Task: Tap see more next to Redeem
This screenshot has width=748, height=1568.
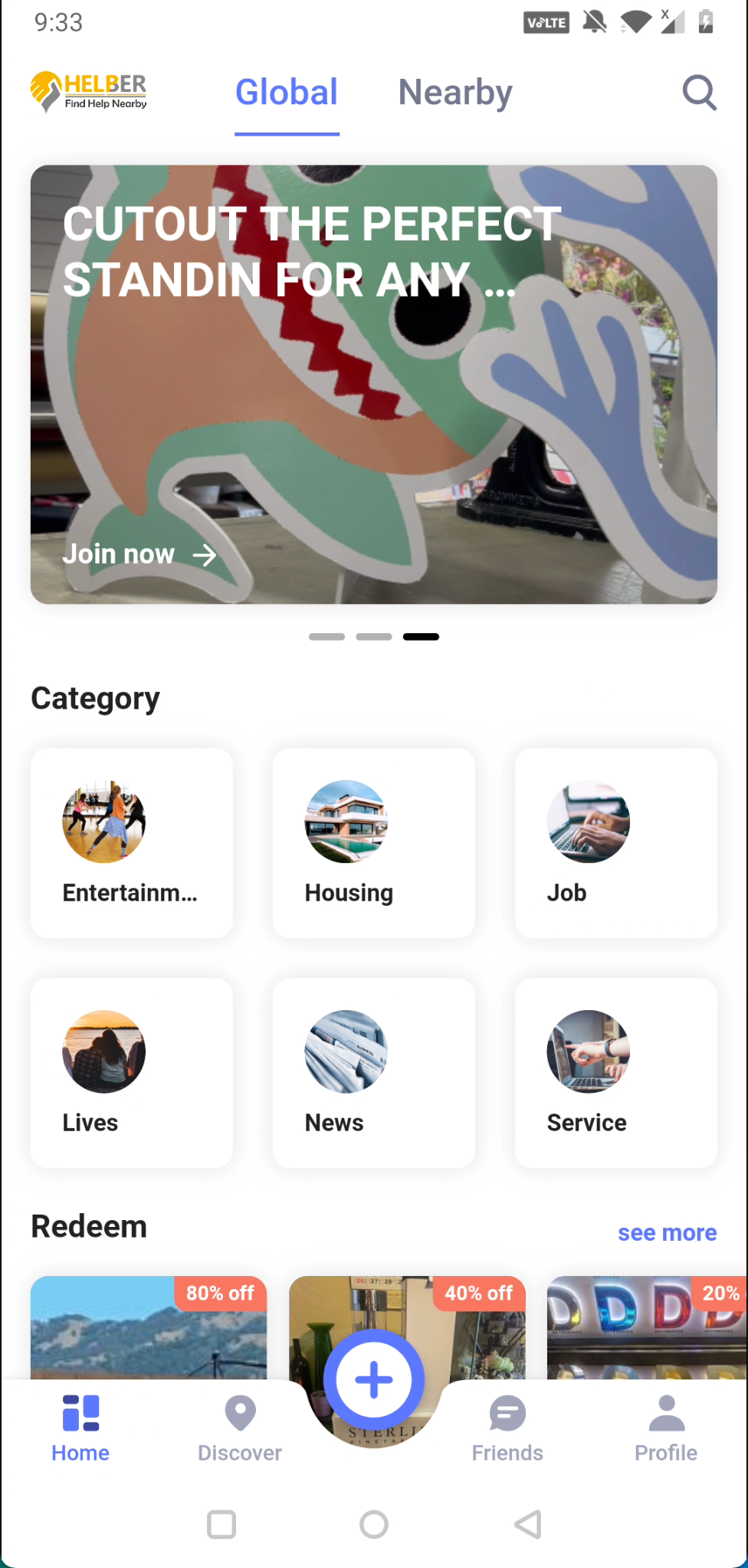Action: 668,1232
